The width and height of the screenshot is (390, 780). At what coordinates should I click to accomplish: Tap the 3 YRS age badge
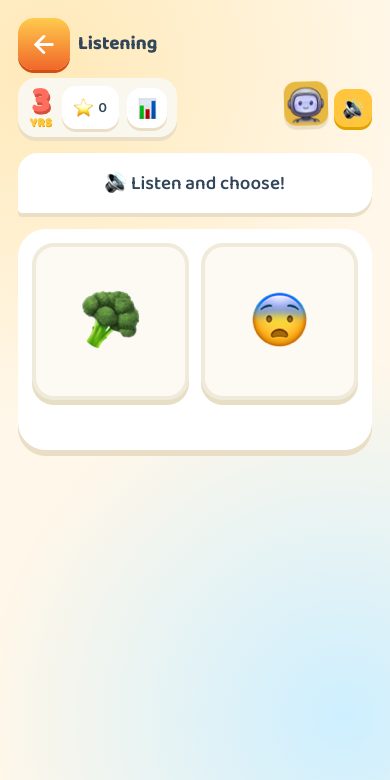[42, 108]
